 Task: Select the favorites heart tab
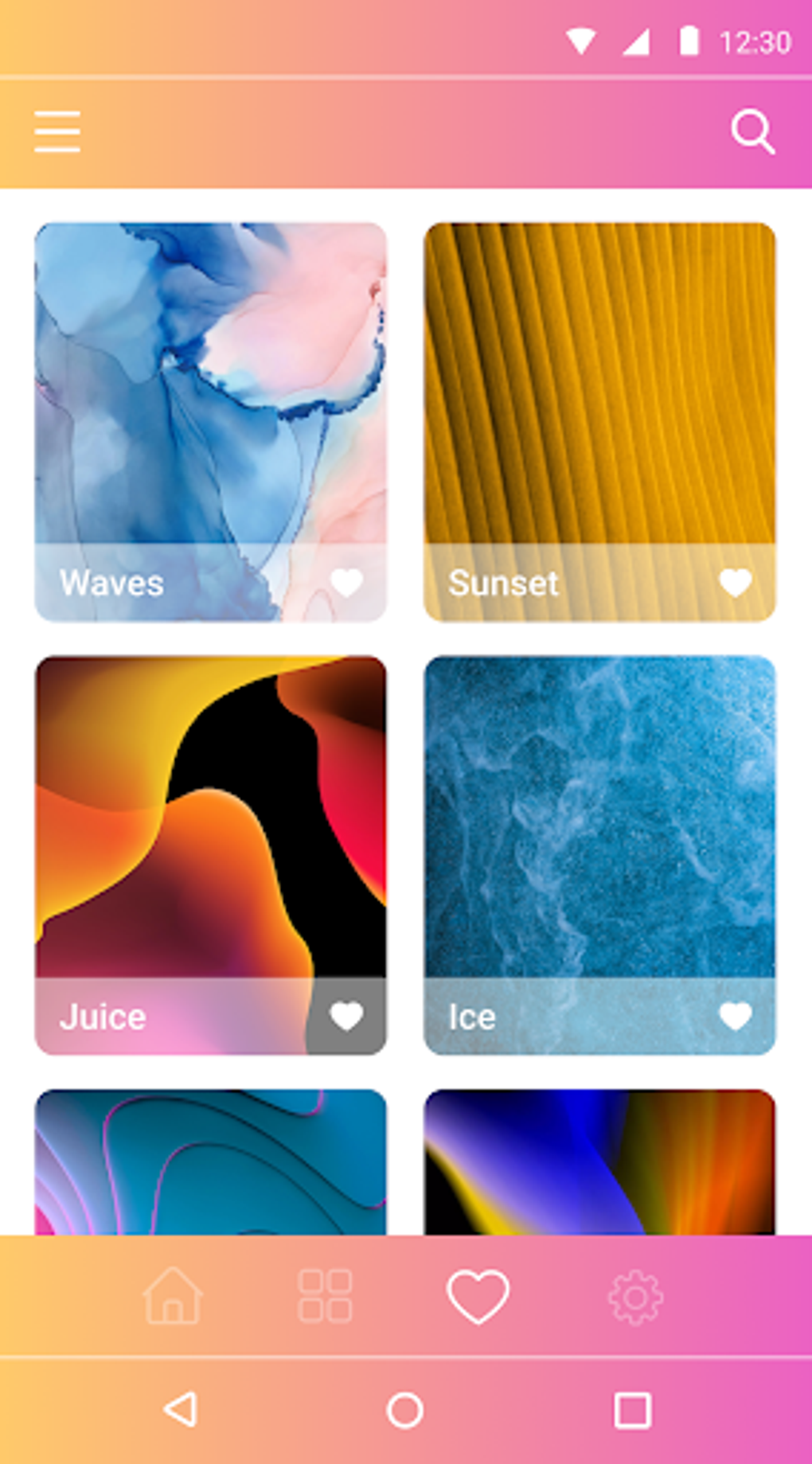click(x=478, y=1296)
